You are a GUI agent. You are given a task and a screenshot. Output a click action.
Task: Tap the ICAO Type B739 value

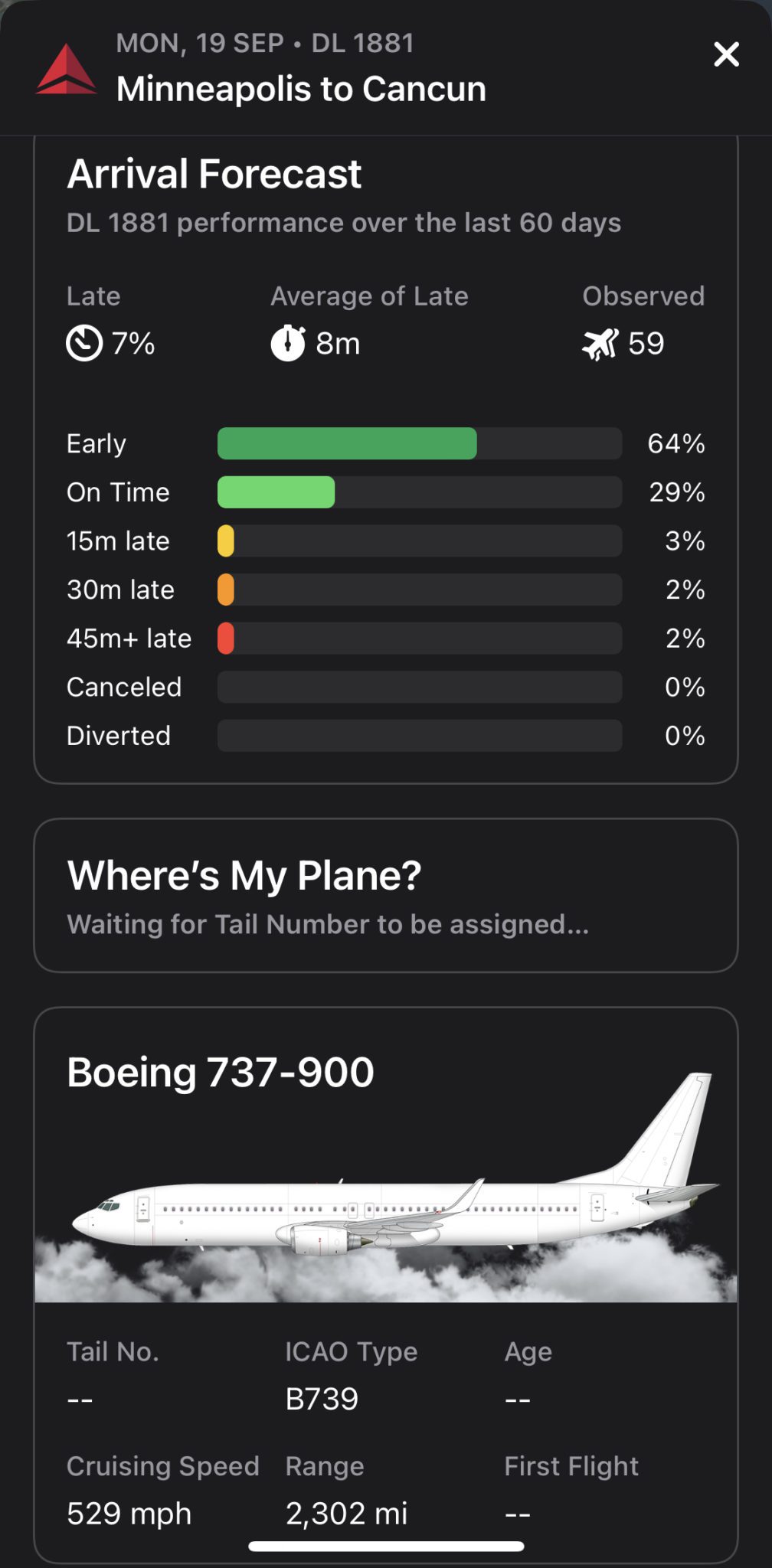[322, 1397]
